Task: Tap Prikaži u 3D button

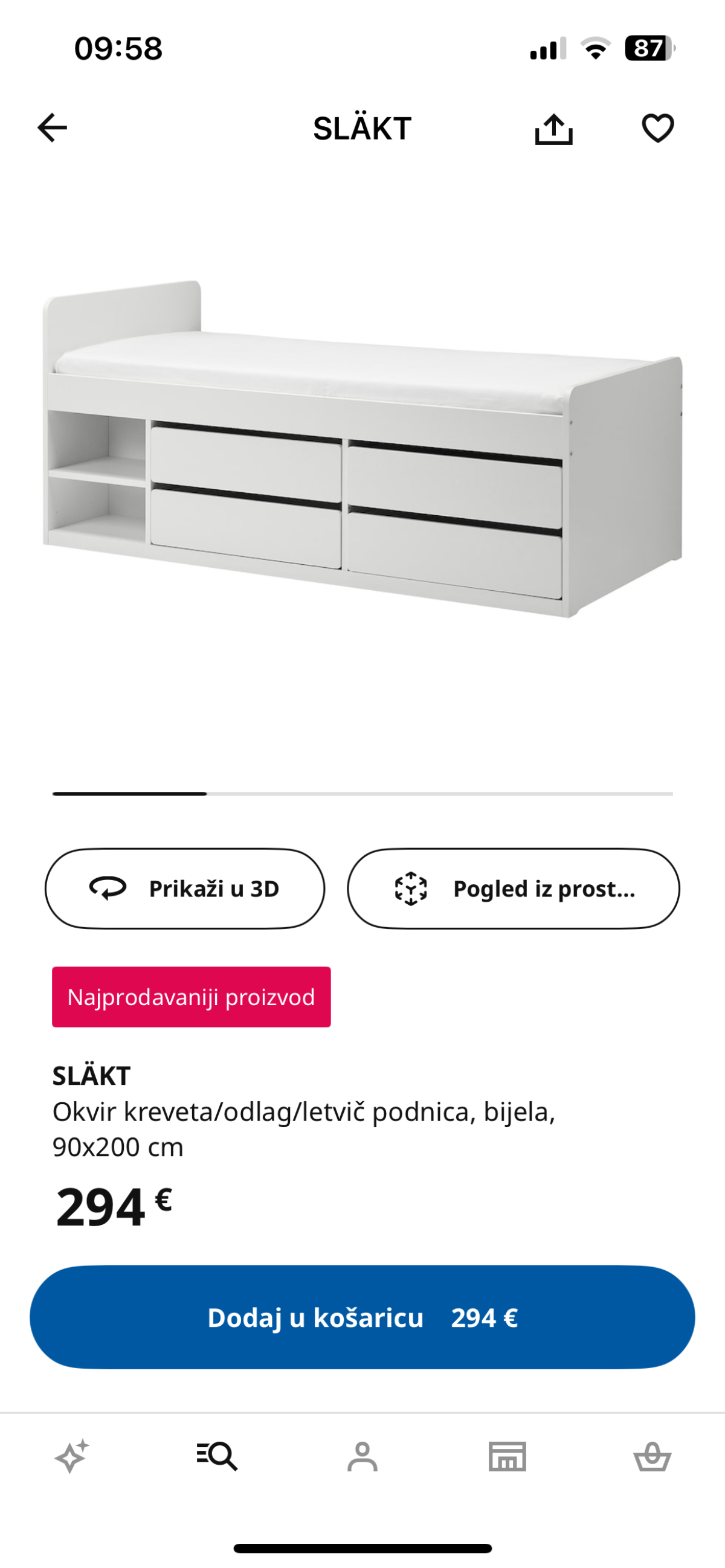Action: tap(185, 888)
